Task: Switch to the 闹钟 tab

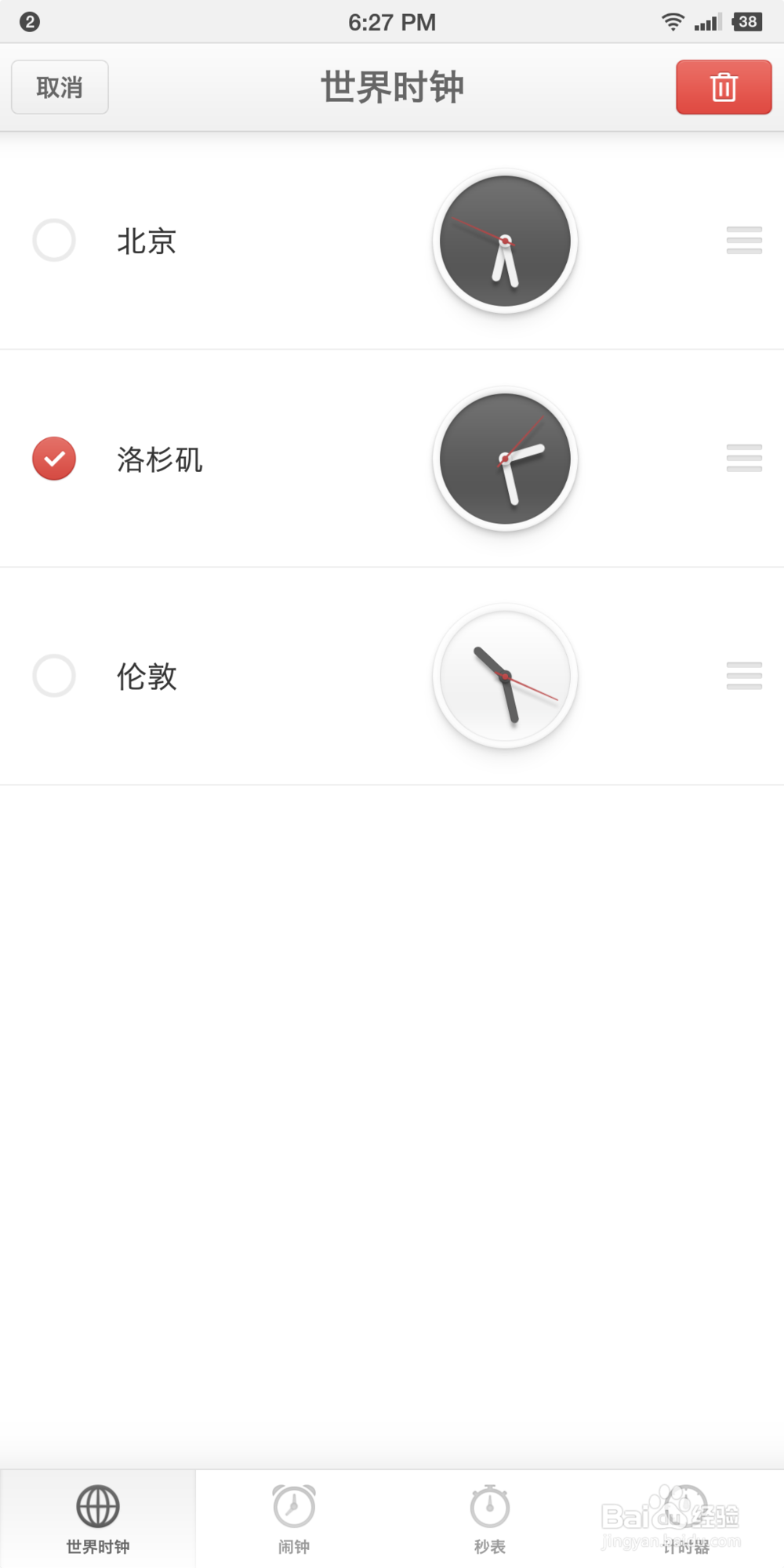Action: pos(294,1519)
